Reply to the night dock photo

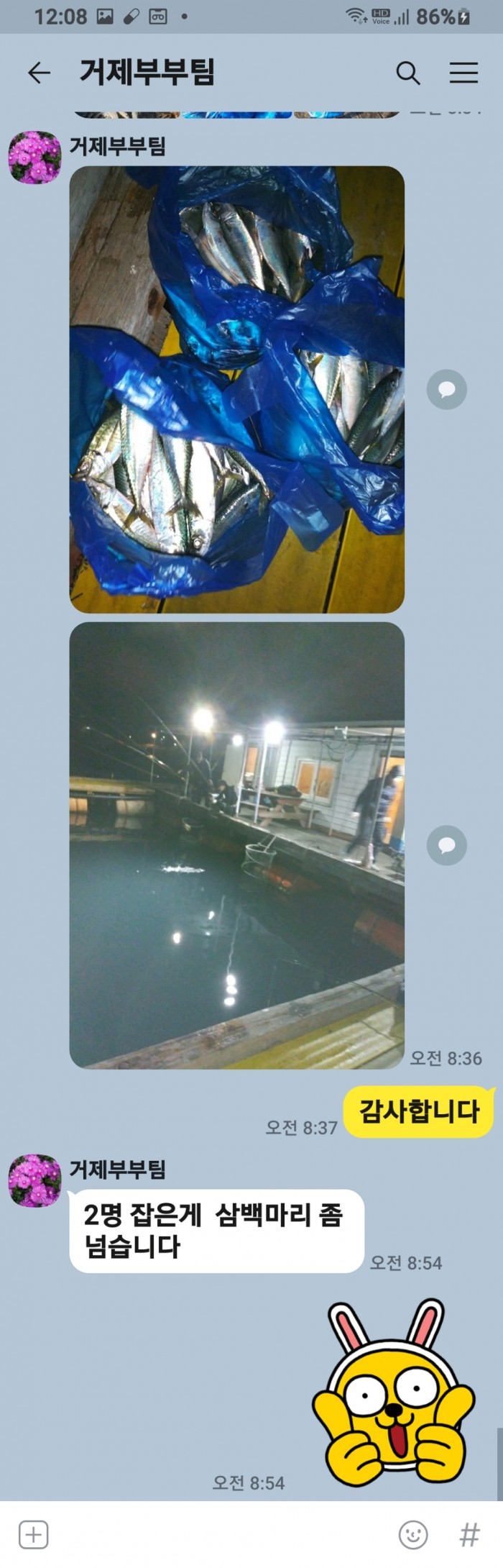[x=447, y=845]
